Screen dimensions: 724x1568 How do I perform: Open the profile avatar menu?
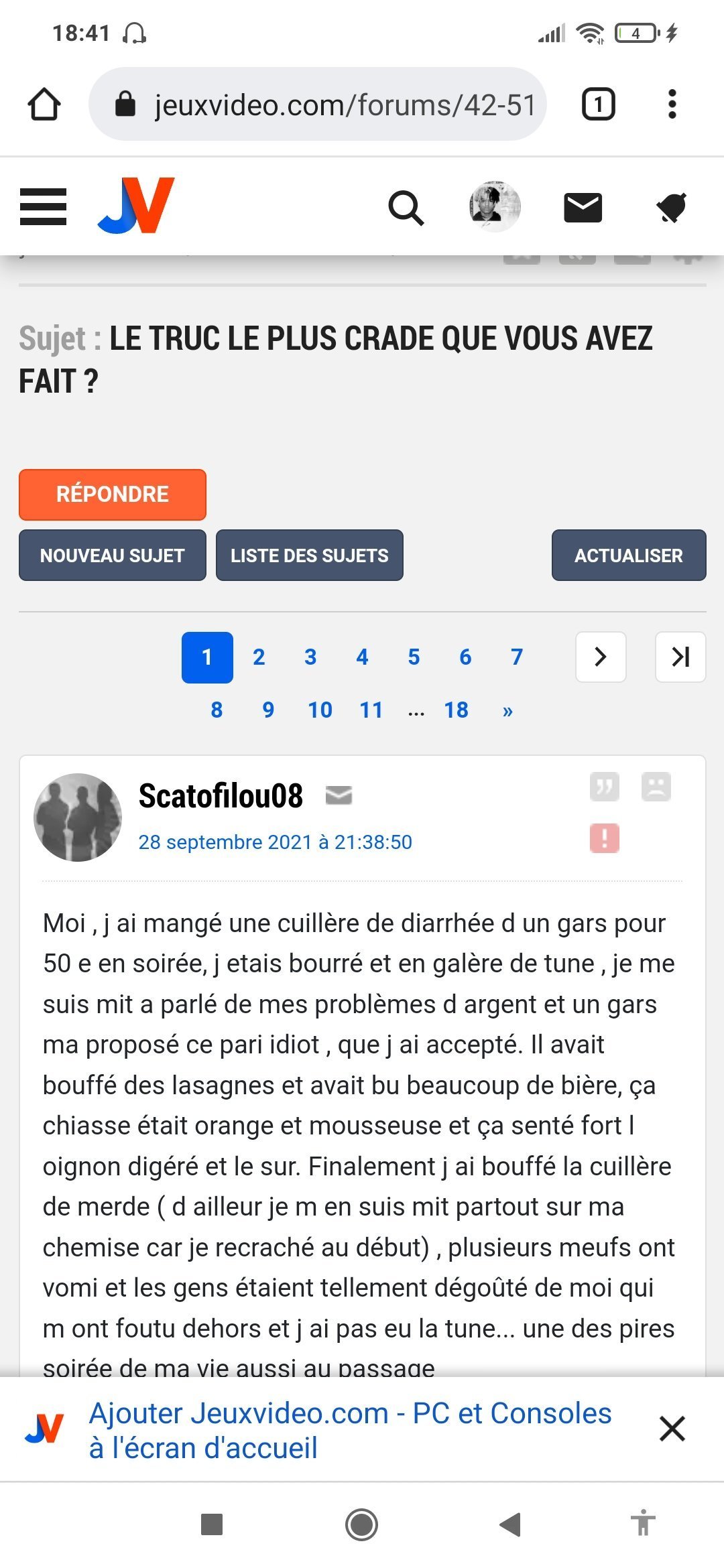pyautogui.click(x=495, y=206)
